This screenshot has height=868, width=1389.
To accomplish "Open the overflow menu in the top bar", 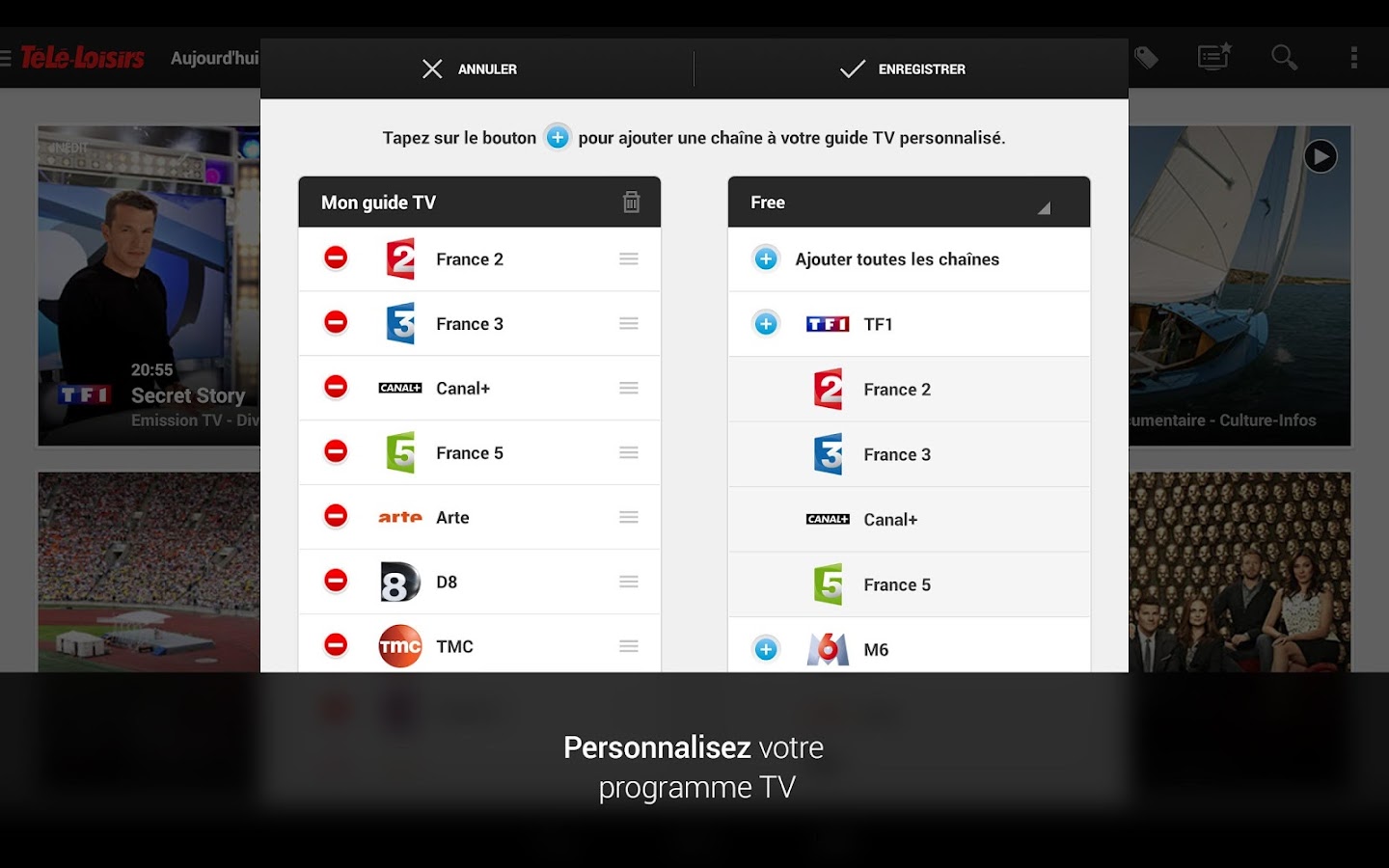I will (1354, 58).
